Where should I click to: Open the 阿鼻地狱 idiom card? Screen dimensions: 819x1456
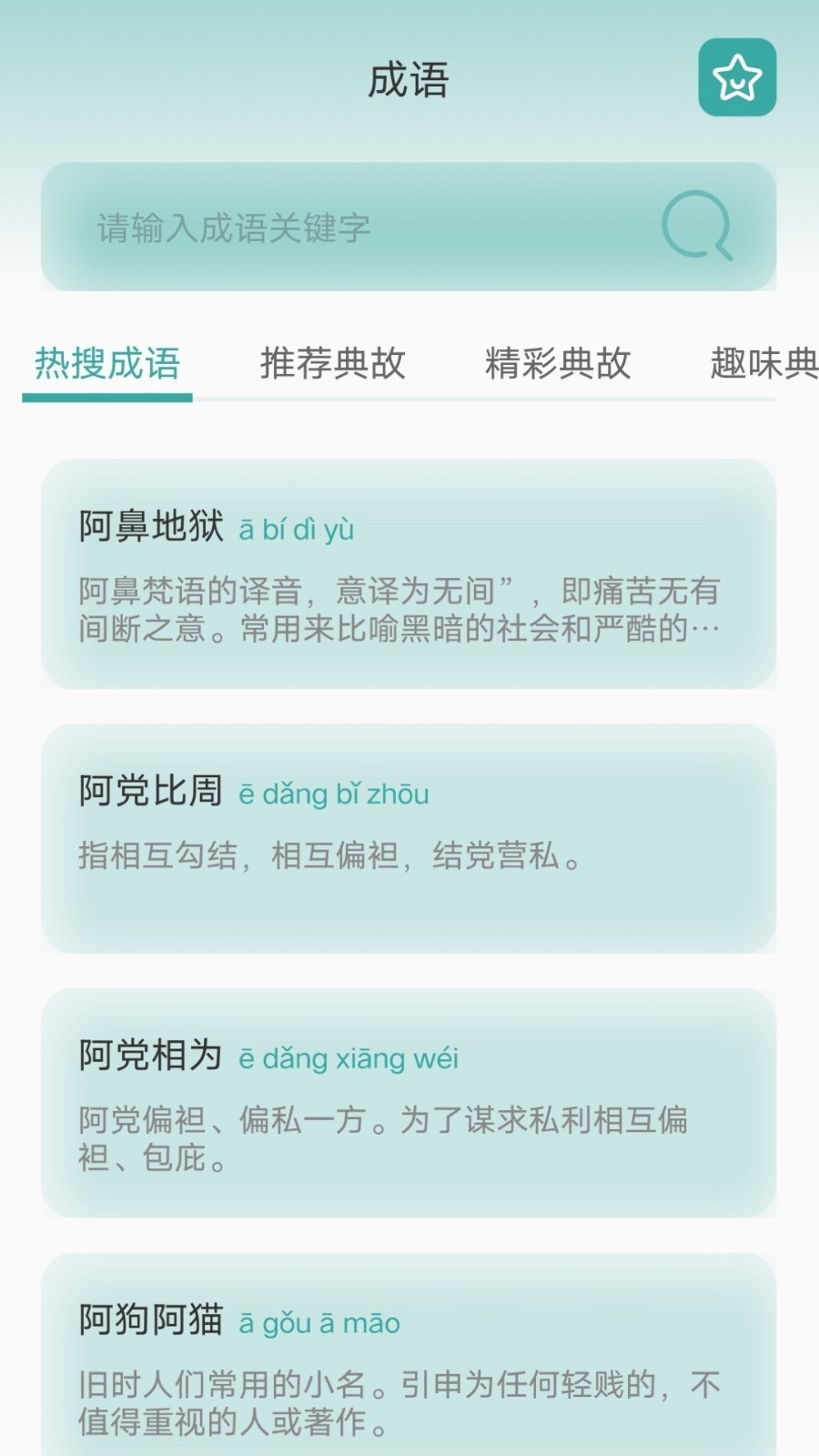409,574
